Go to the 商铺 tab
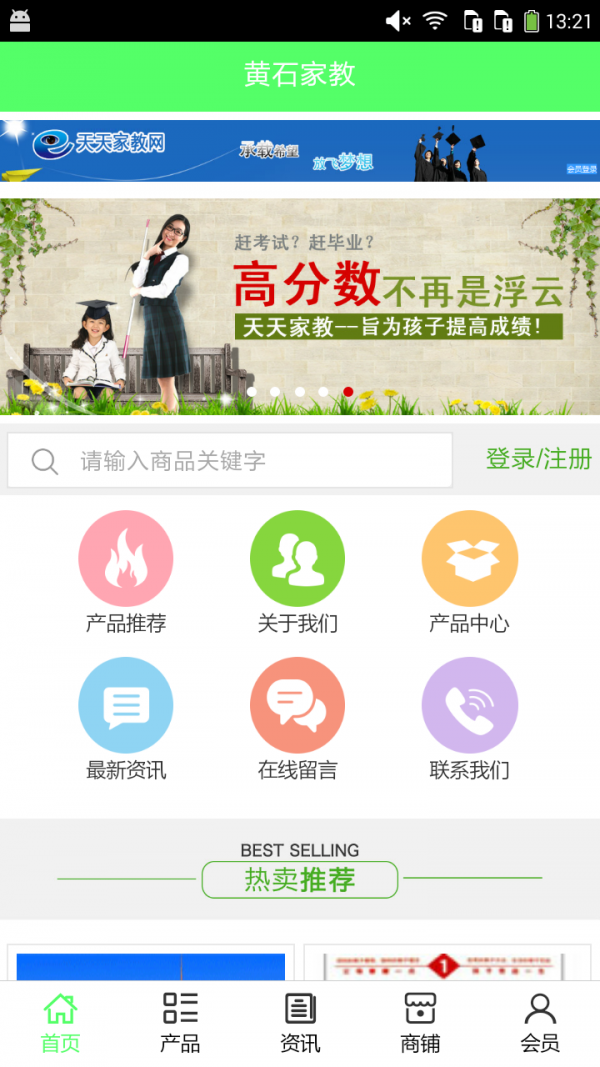The height and width of the screenshot is (1067, 600). (x=420, y=1023)
